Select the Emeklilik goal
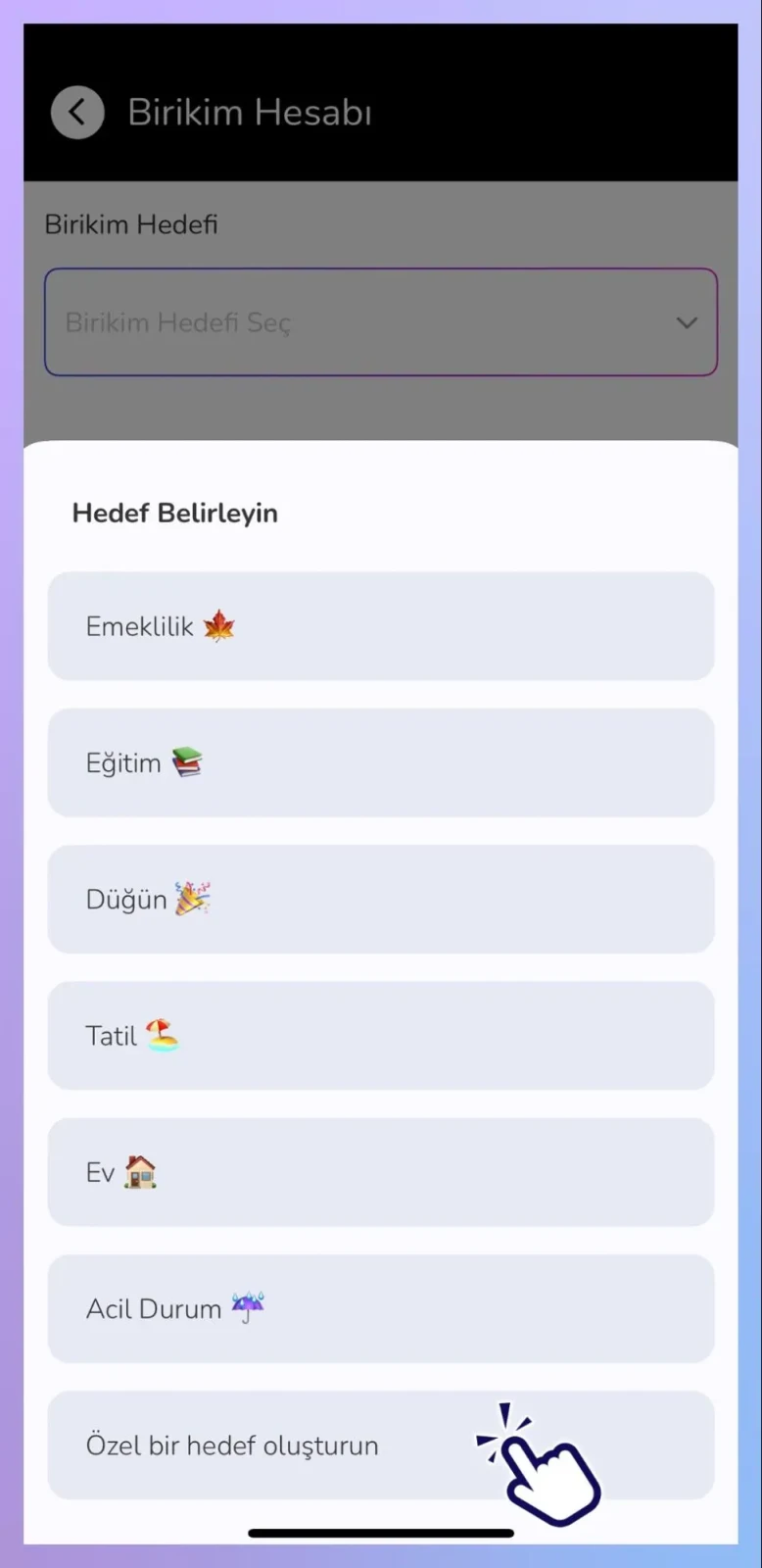Screen dimensions: 762x1568 point(381,626)
